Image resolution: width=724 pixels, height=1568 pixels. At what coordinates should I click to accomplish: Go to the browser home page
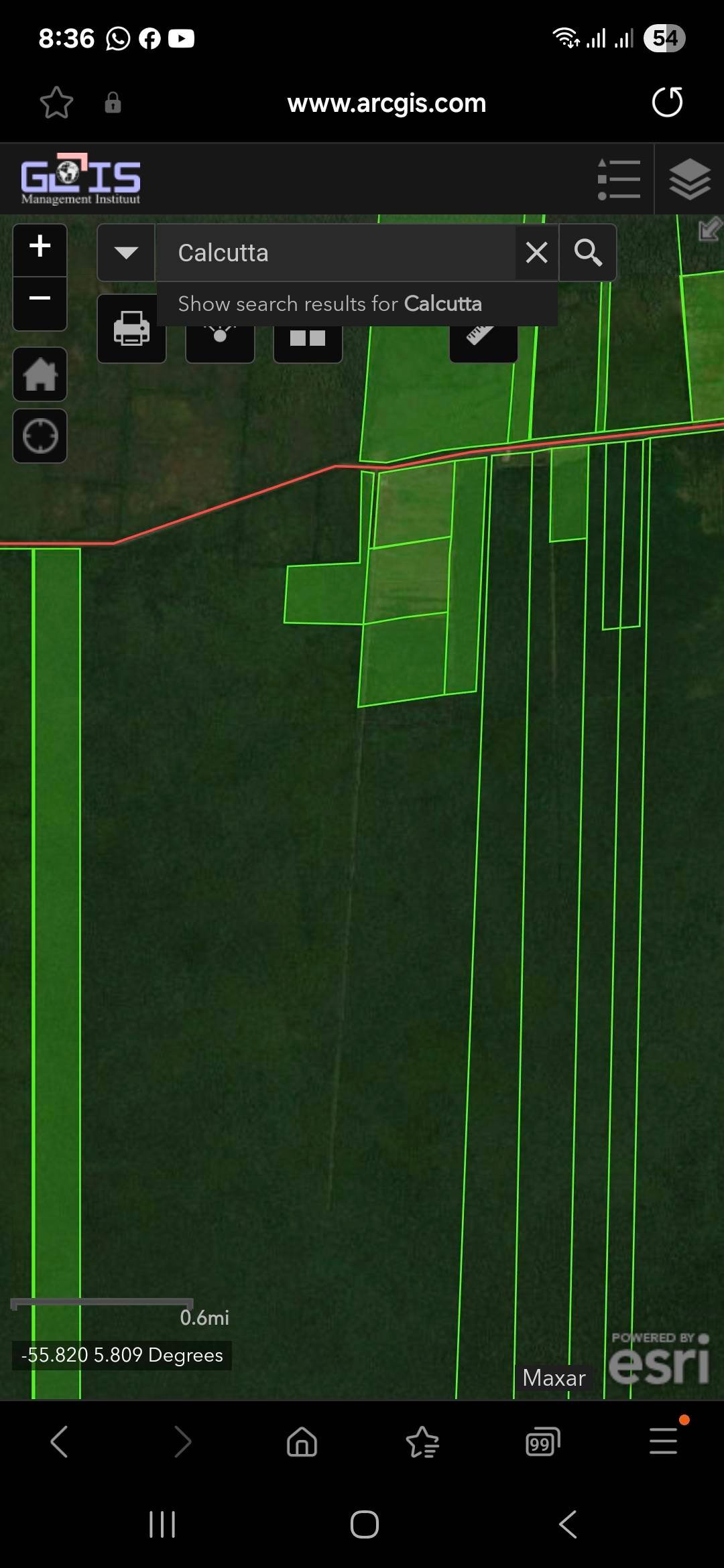click(302, 1442)
